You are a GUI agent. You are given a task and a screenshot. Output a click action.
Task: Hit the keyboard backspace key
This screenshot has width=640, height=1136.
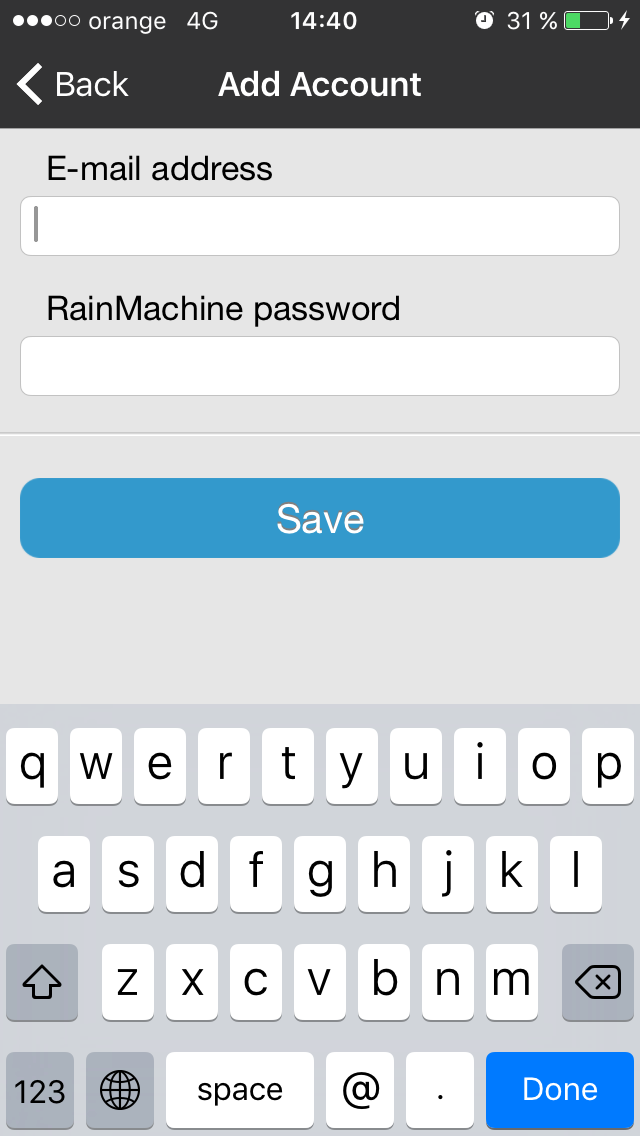click(x=598, y=982)
